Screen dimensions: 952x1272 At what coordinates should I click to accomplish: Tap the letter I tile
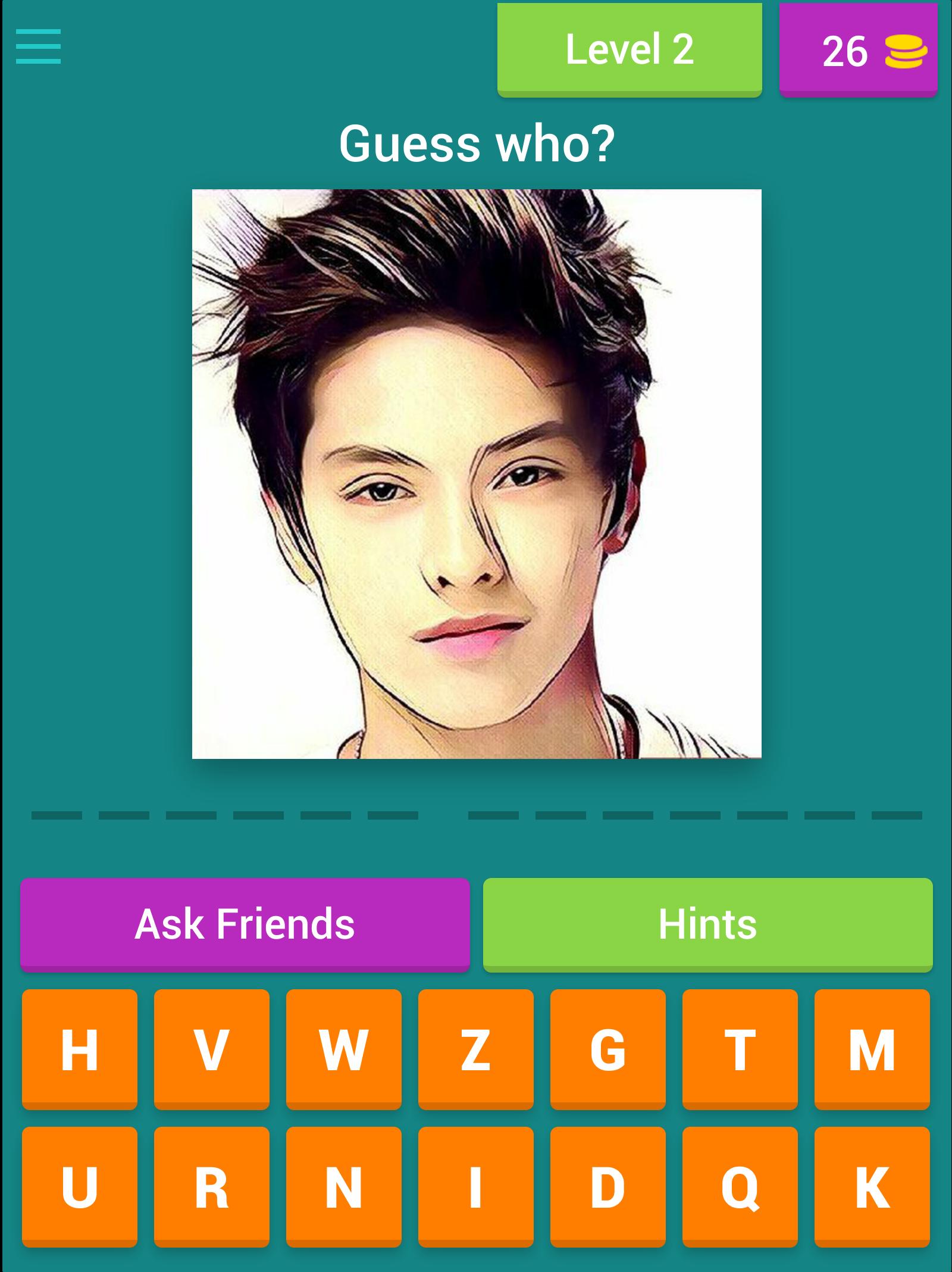pos(476,1187)
